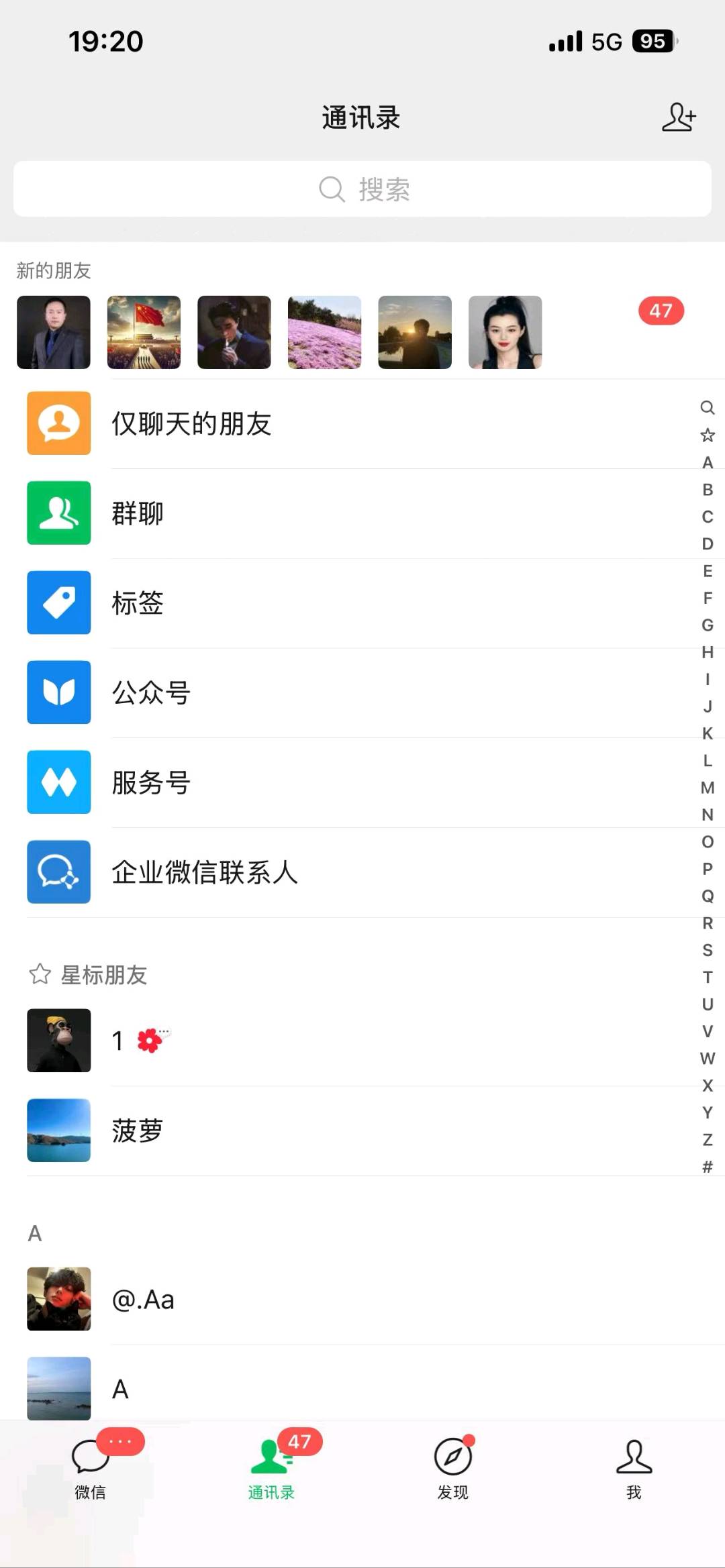Open contact @.Aa
The image size is (725, 1568).
(x=362, y=1300)
